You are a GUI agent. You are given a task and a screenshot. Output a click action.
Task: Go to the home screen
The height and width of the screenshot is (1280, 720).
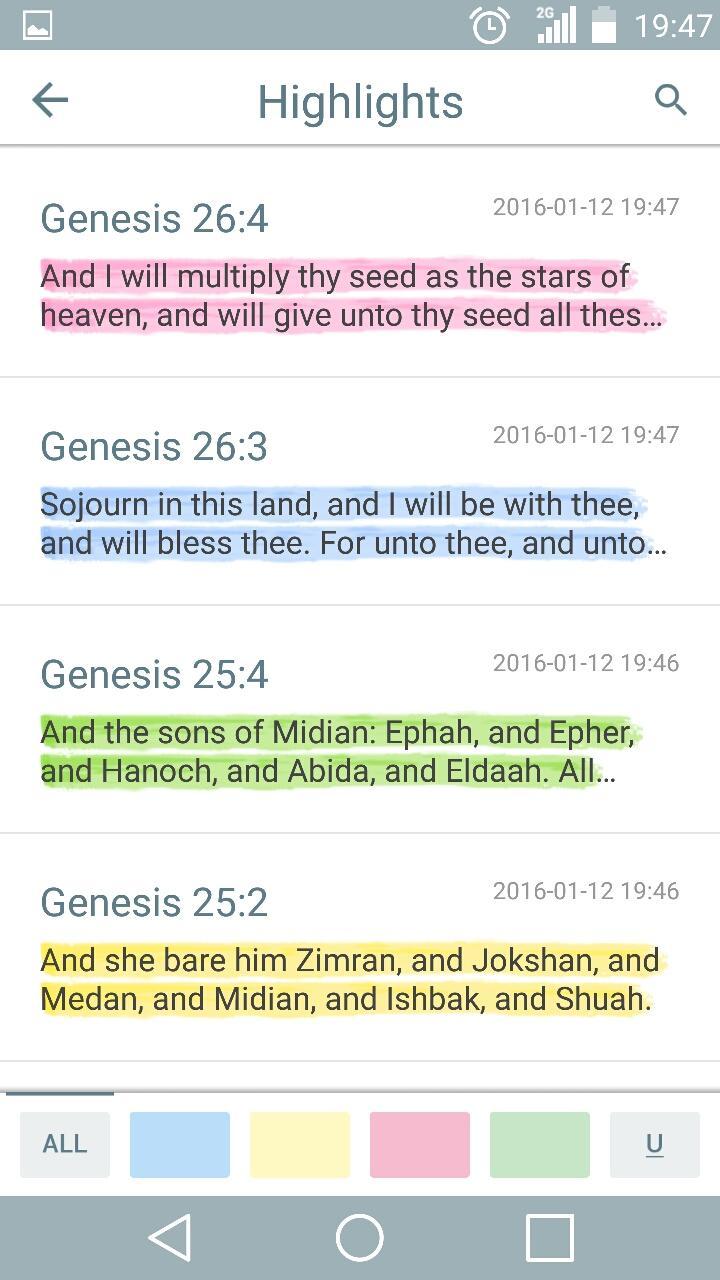[360, 1238]
